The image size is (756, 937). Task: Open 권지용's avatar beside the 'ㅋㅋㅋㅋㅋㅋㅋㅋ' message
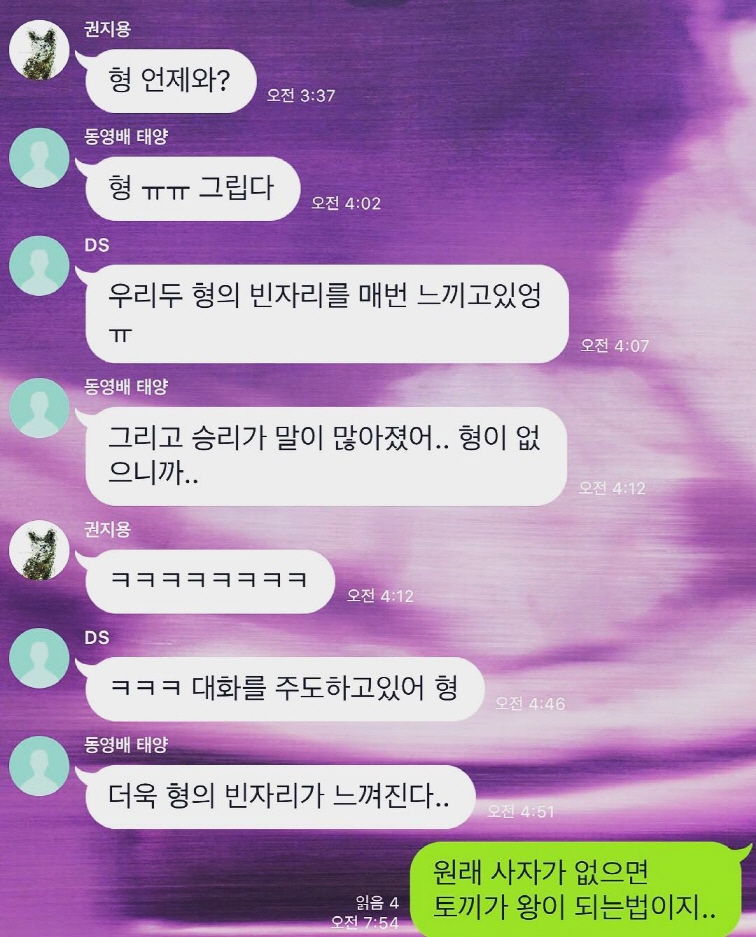click(x=39, y=550)
